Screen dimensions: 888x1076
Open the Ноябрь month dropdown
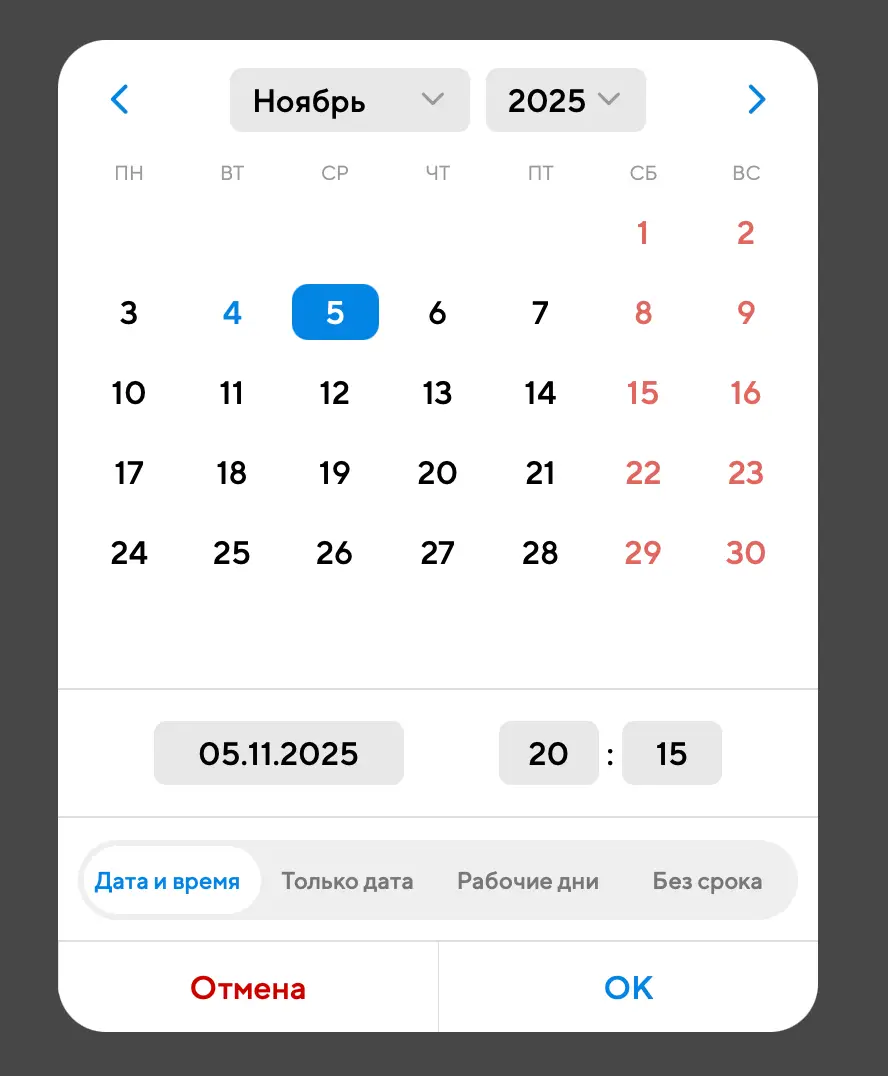tap(349, 100)
